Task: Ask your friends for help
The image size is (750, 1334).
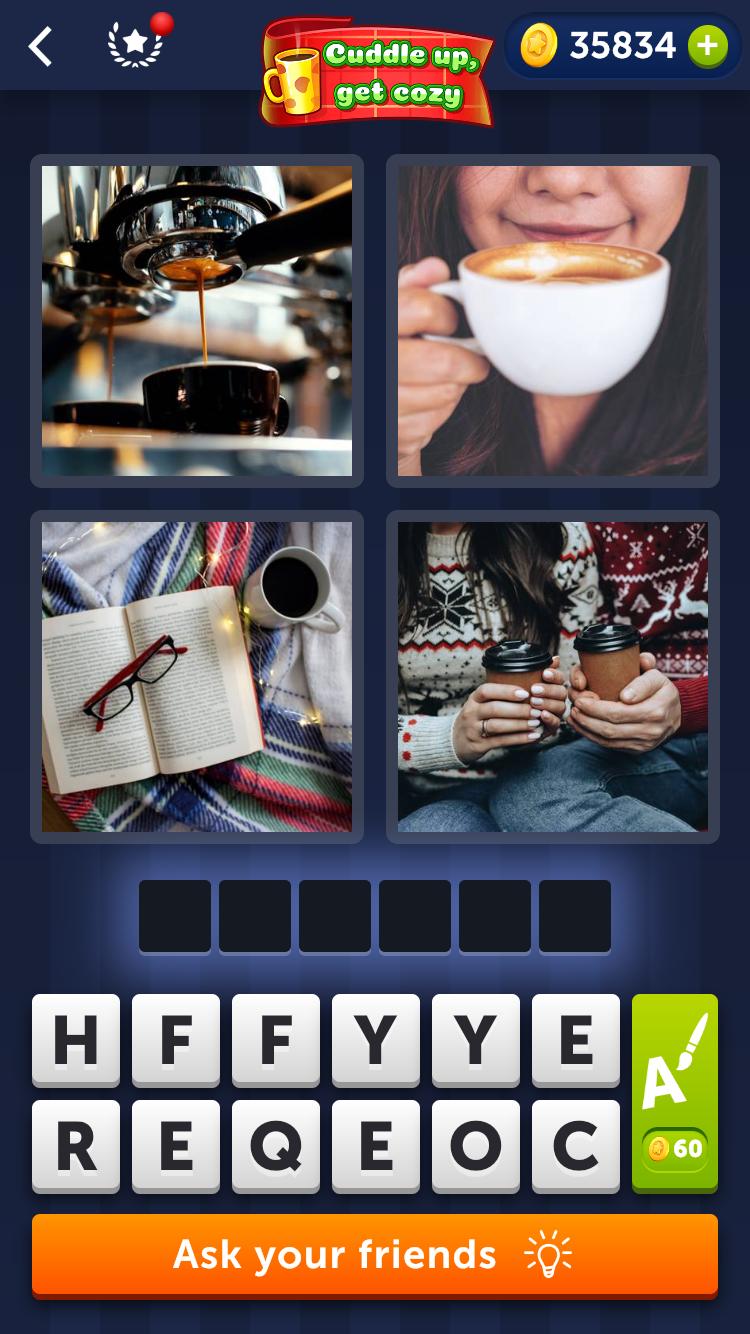Action: click(x=375, y=1254)
